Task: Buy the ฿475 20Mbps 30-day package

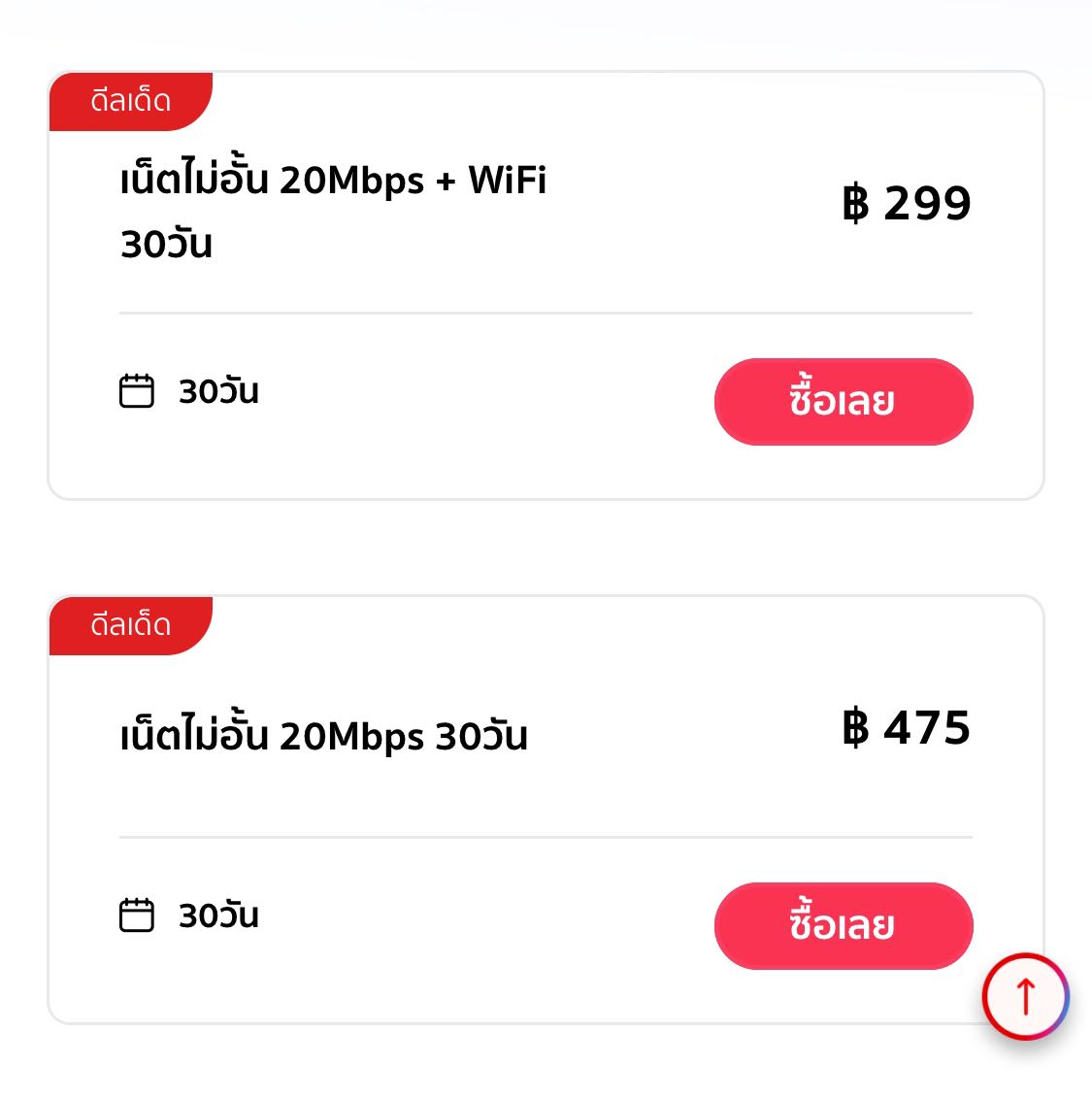Action: 843,925
